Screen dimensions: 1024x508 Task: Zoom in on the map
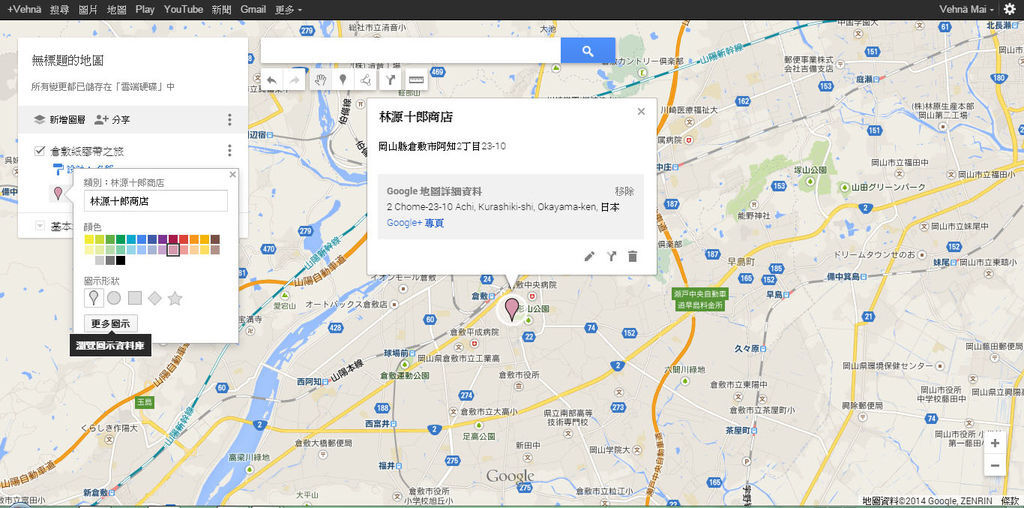[994, 443]
